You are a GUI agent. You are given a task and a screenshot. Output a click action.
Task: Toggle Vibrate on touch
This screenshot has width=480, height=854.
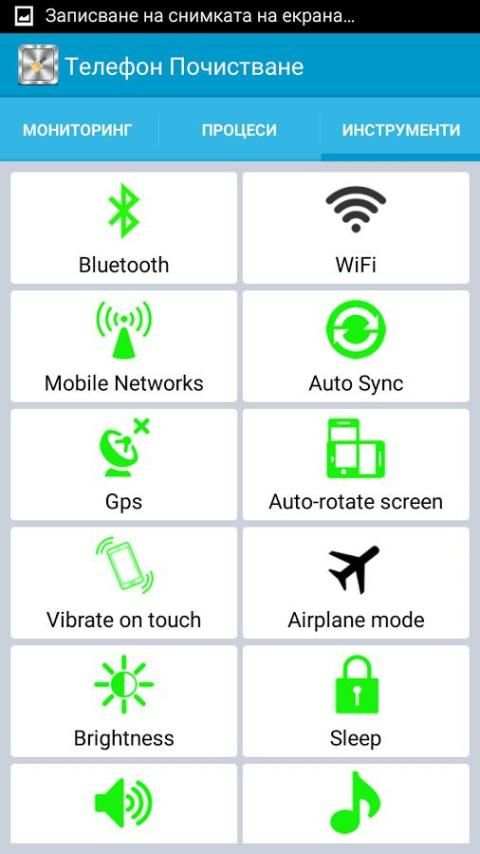click(124, 583)
